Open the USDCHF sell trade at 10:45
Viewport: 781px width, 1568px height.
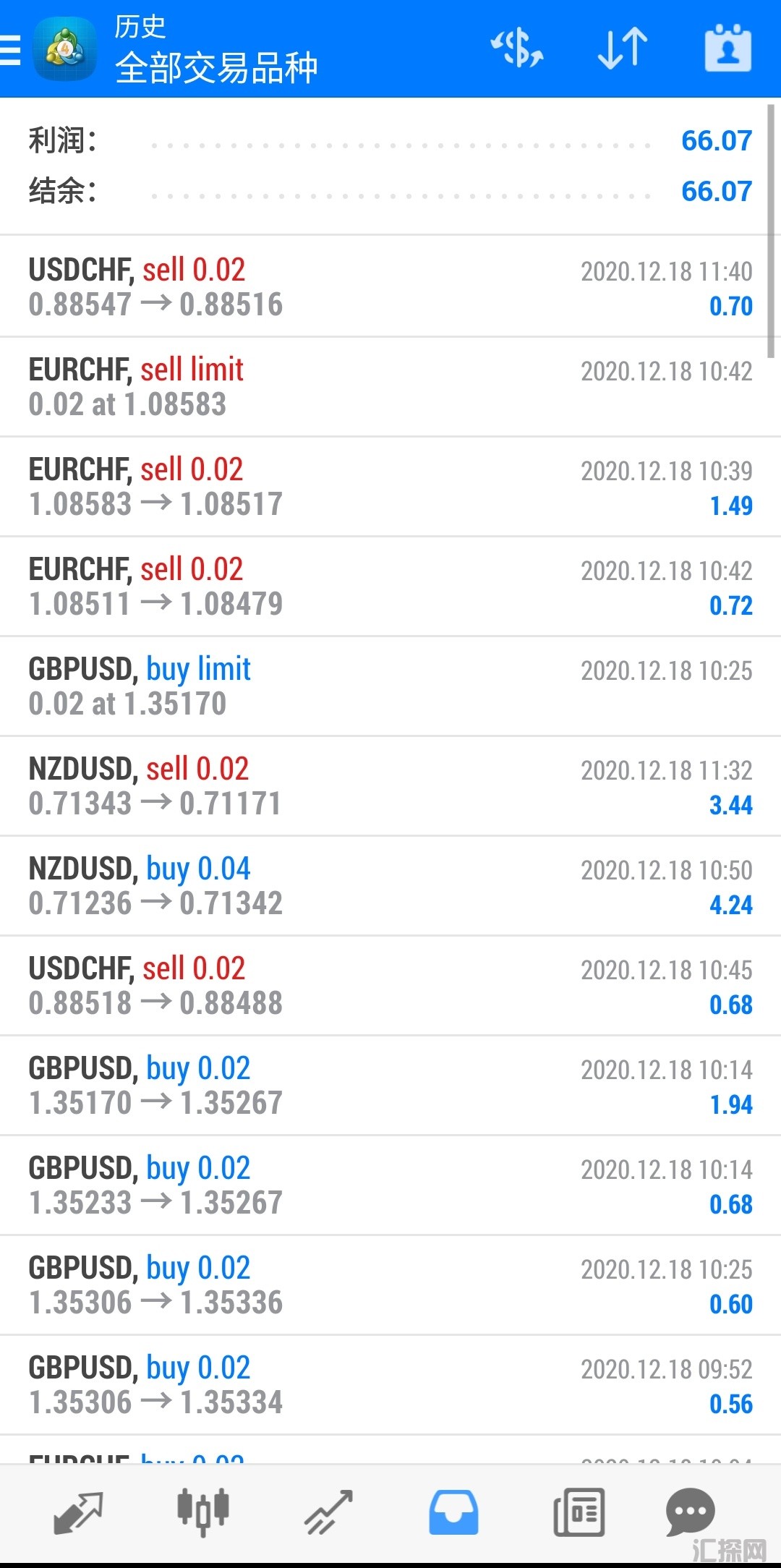390,986
